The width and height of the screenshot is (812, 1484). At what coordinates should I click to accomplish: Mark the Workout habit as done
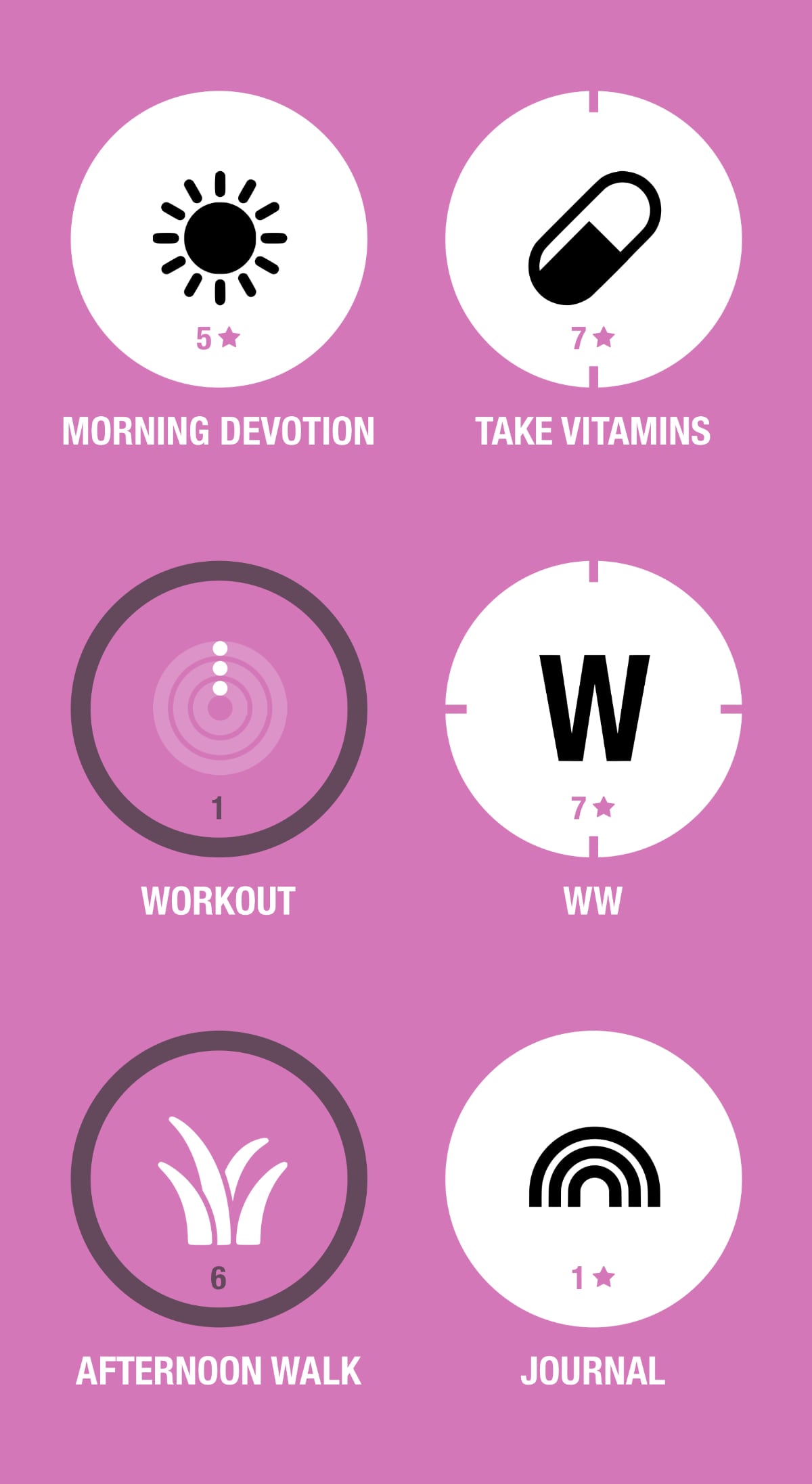click(x=219, y=709)
